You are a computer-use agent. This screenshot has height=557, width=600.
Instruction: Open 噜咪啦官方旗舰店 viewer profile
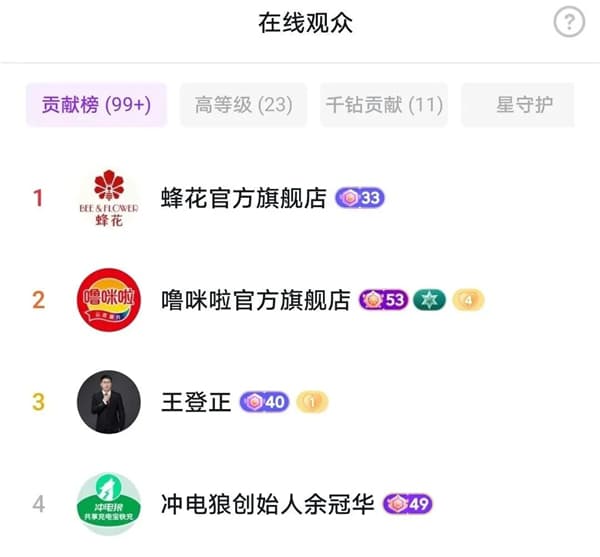256,300
